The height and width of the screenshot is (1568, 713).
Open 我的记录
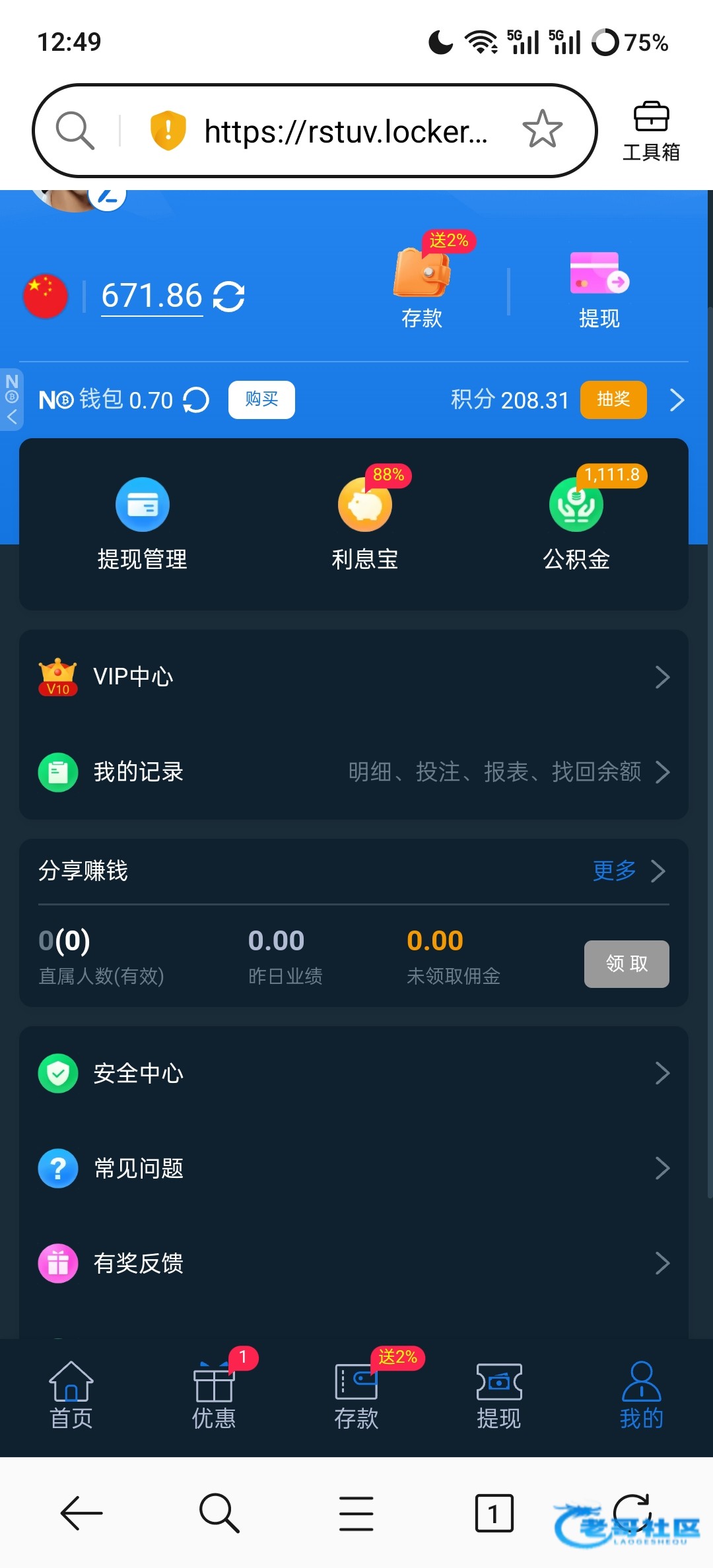354,771
